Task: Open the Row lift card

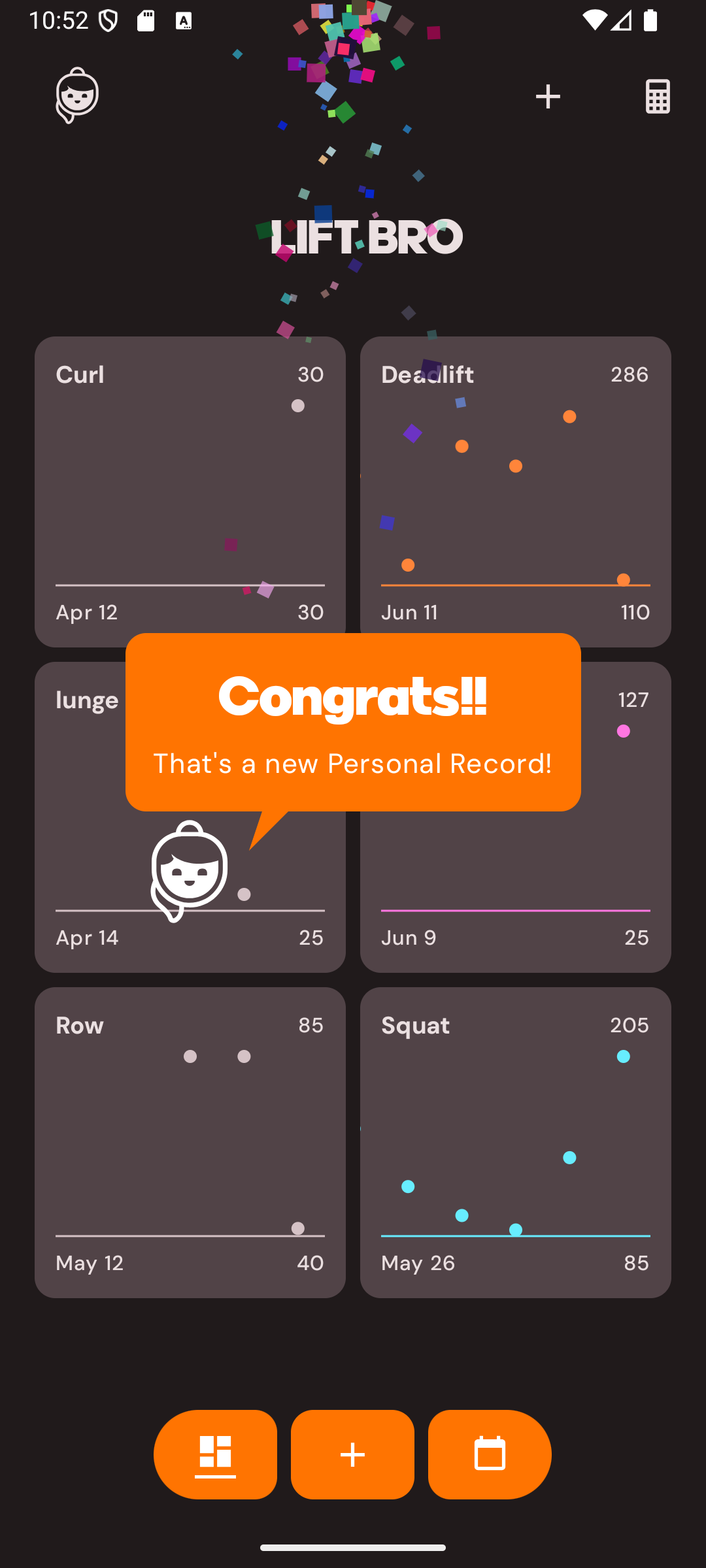Action: pyautogui.click(x=190, y=1142)
